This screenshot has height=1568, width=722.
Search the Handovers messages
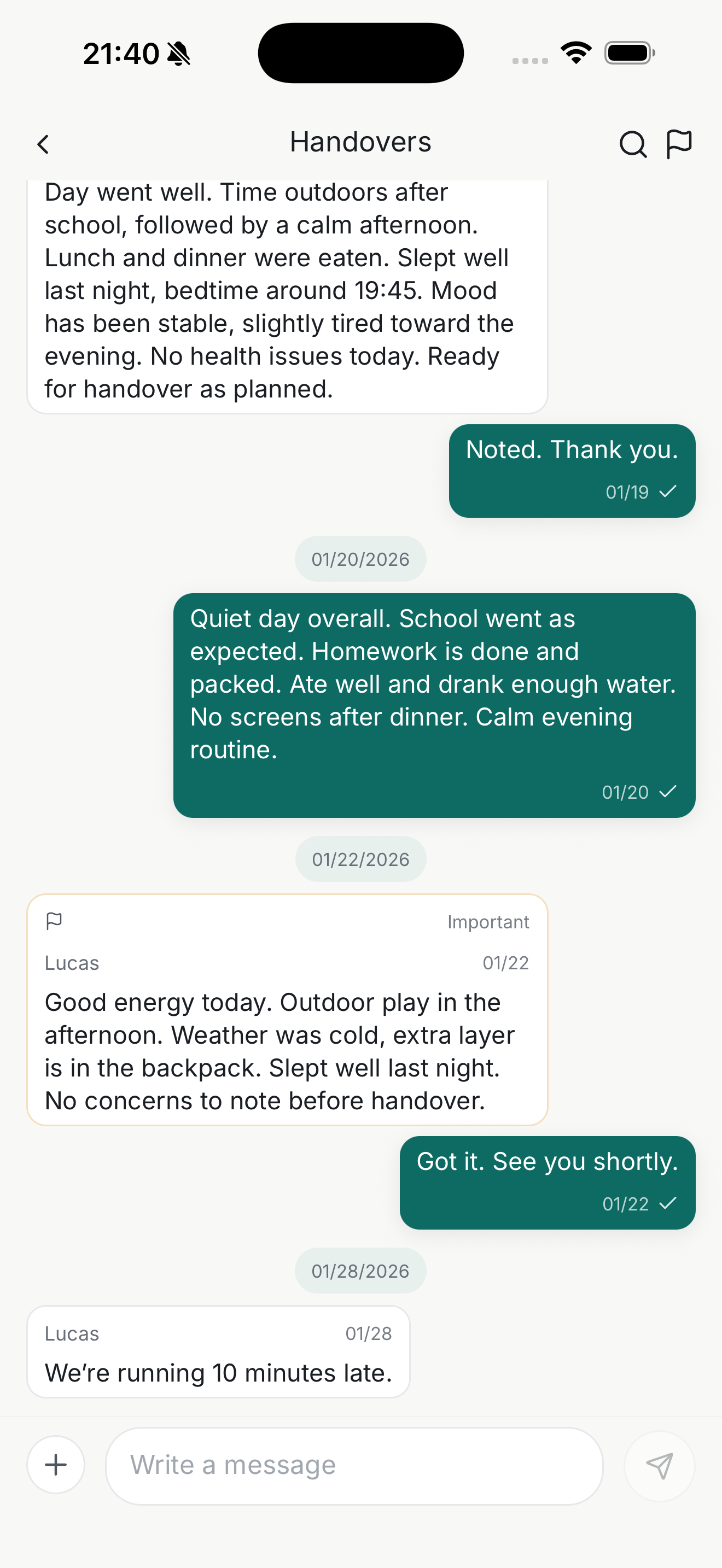pos(632,144)
